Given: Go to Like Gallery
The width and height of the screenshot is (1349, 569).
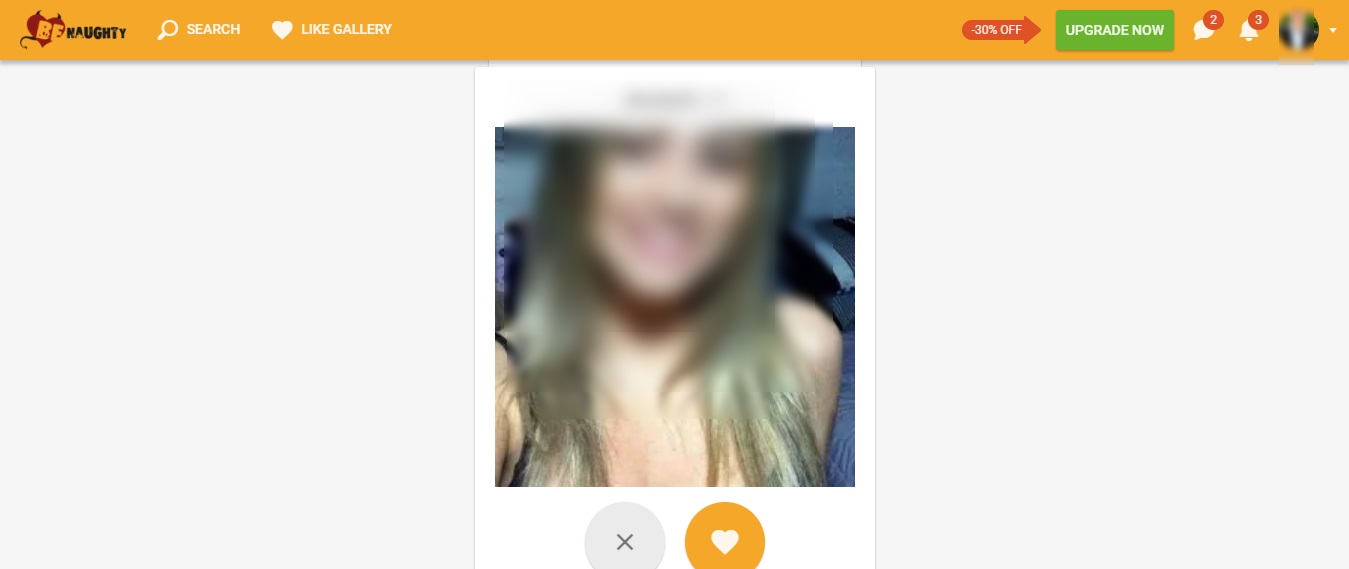Looking at the screenshot, I should [x=332, y=30].
